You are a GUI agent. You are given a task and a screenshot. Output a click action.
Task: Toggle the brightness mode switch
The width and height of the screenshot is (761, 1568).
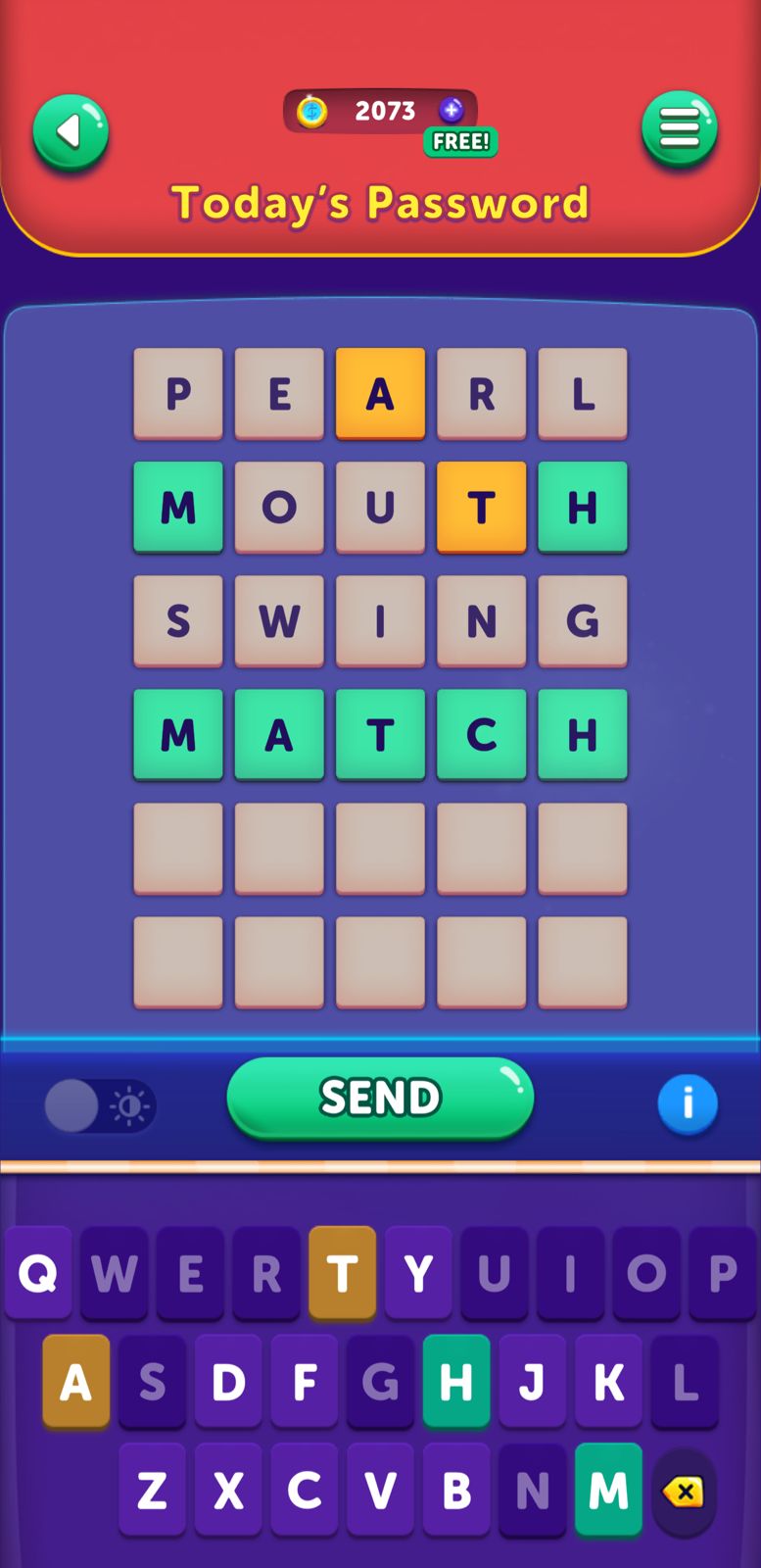[100, 1106]
